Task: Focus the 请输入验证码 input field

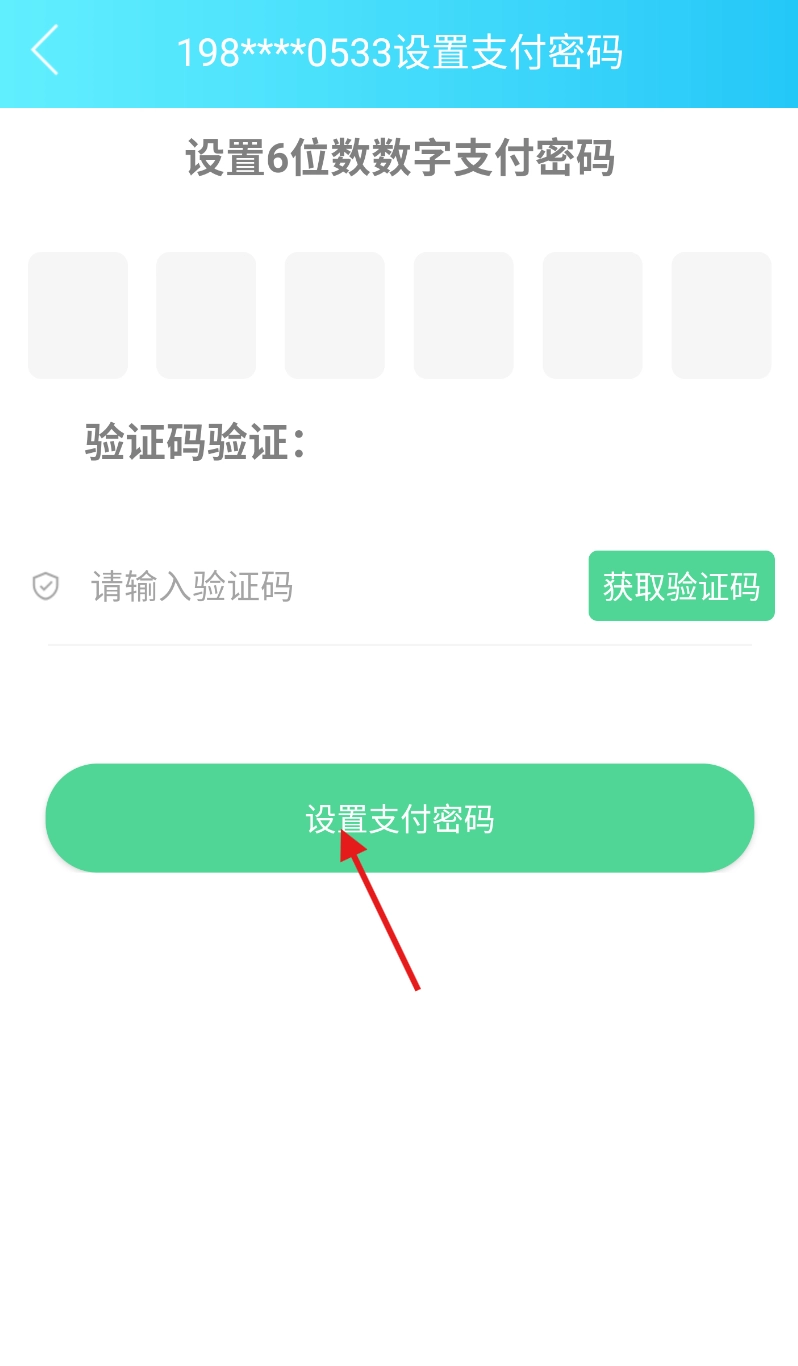Action: 320,586
